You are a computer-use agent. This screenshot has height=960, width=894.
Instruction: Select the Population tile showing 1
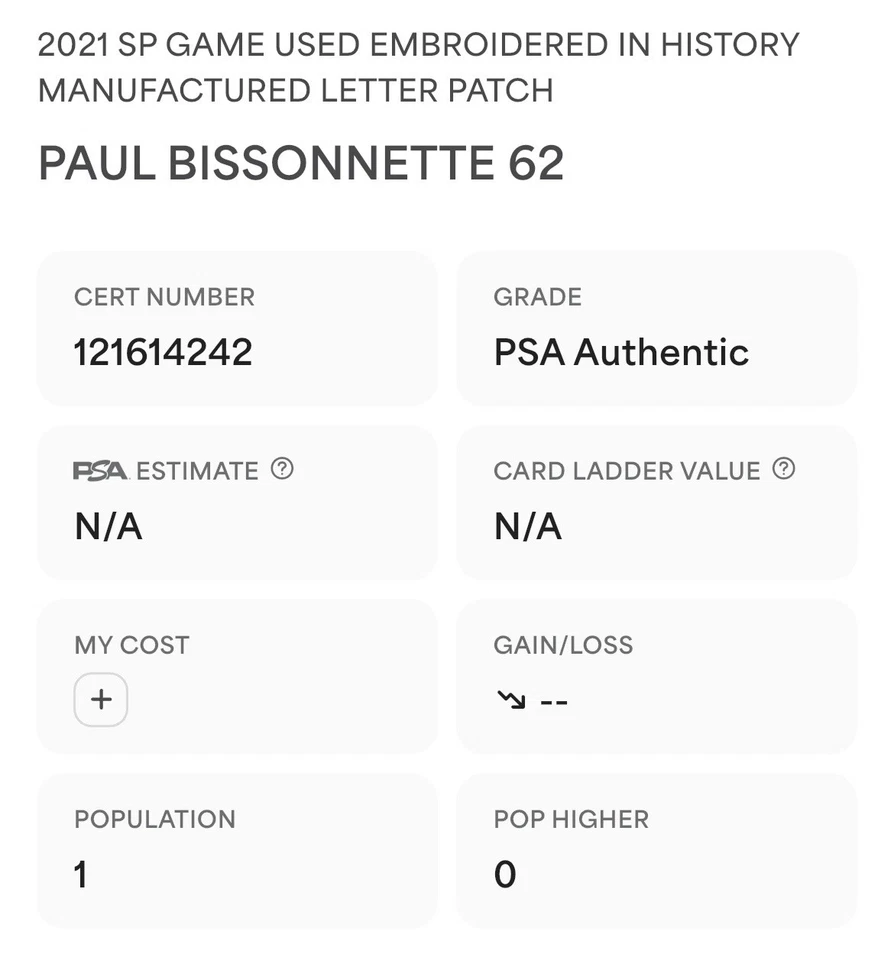pos(237,850)
